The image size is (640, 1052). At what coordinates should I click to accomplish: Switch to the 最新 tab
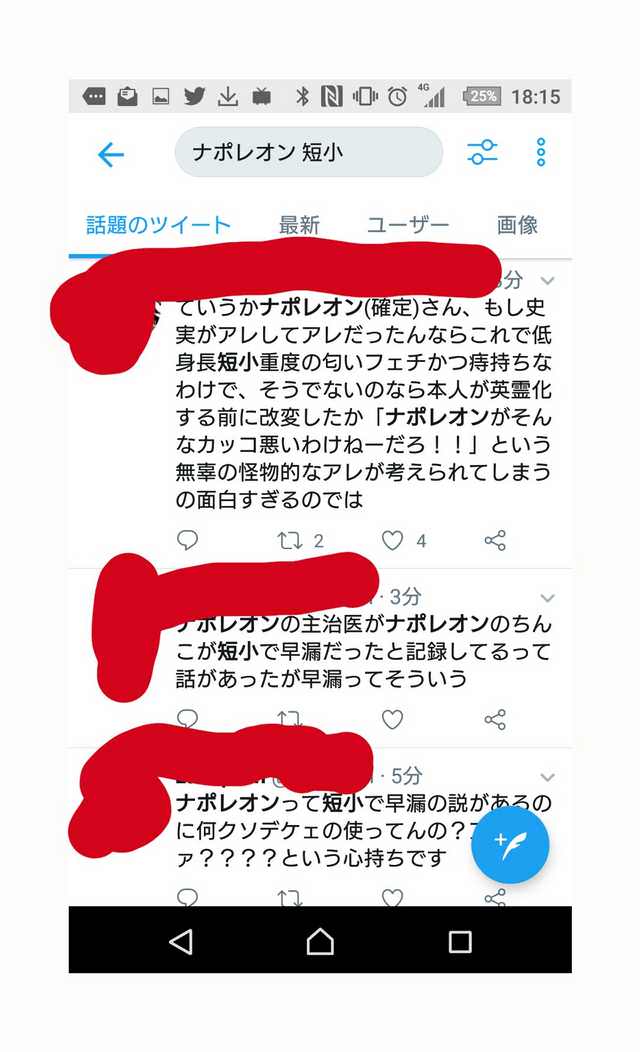(x=299, y=225)
